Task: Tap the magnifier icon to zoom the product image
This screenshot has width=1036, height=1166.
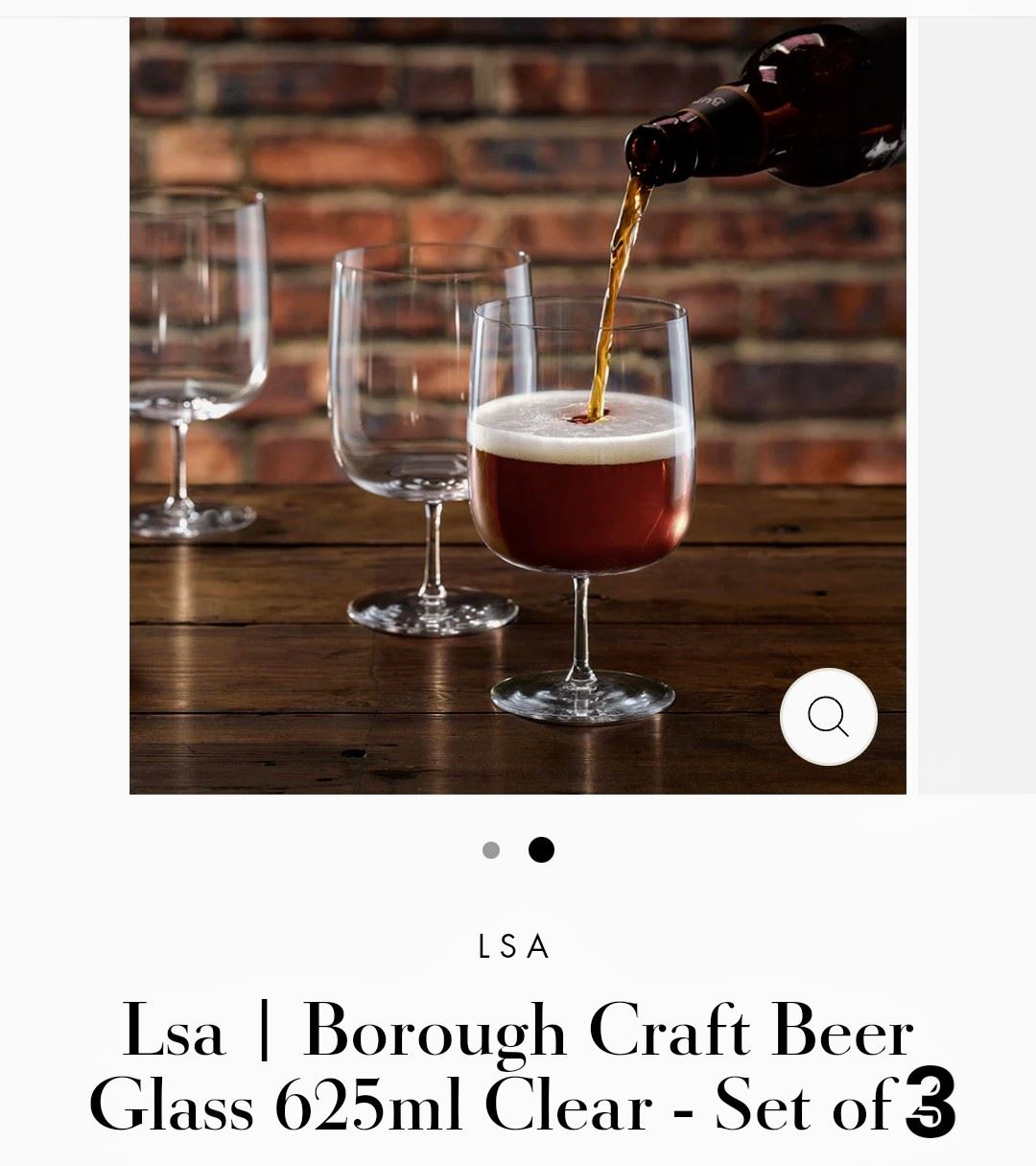Action: [x=828, y=716]
